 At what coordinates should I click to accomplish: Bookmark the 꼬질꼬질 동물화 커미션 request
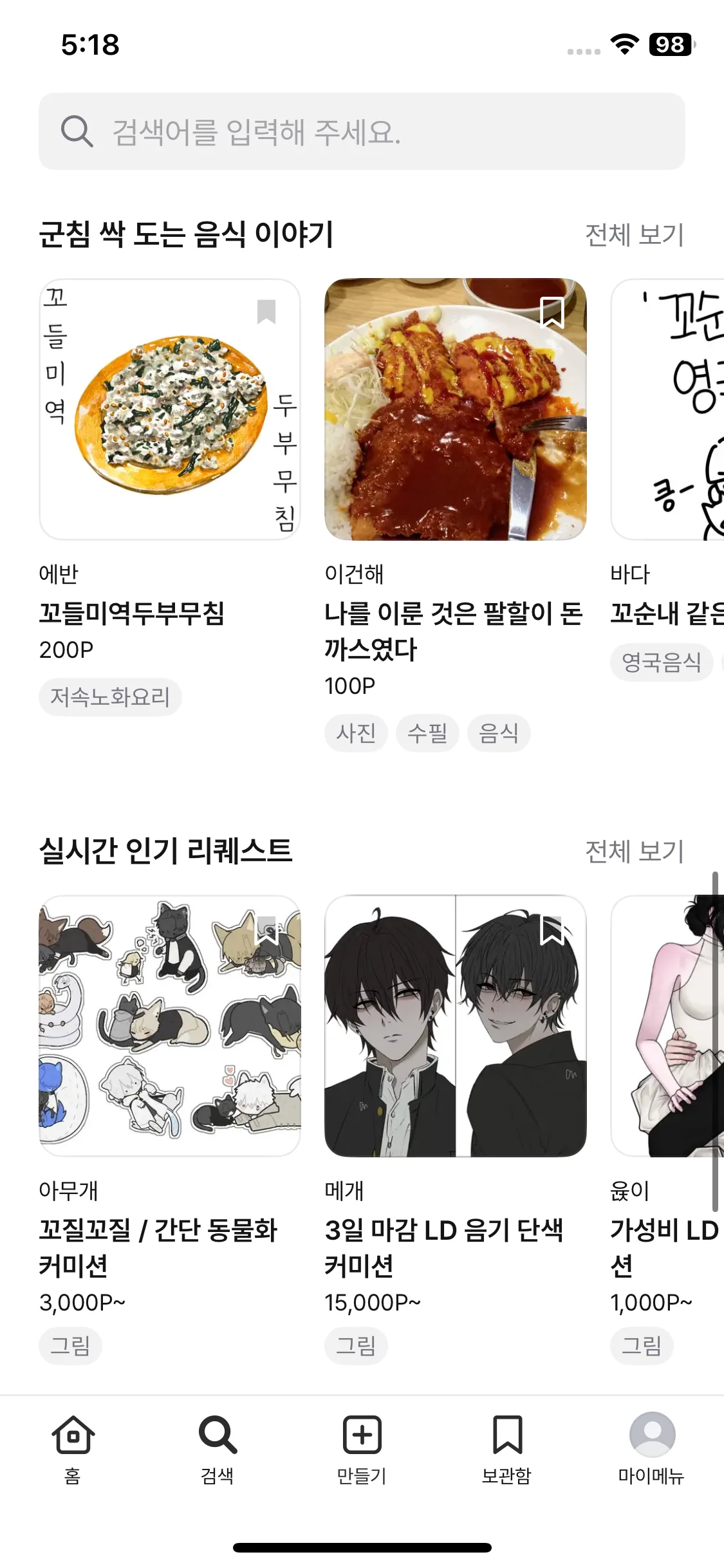click(x=266, y=929)
